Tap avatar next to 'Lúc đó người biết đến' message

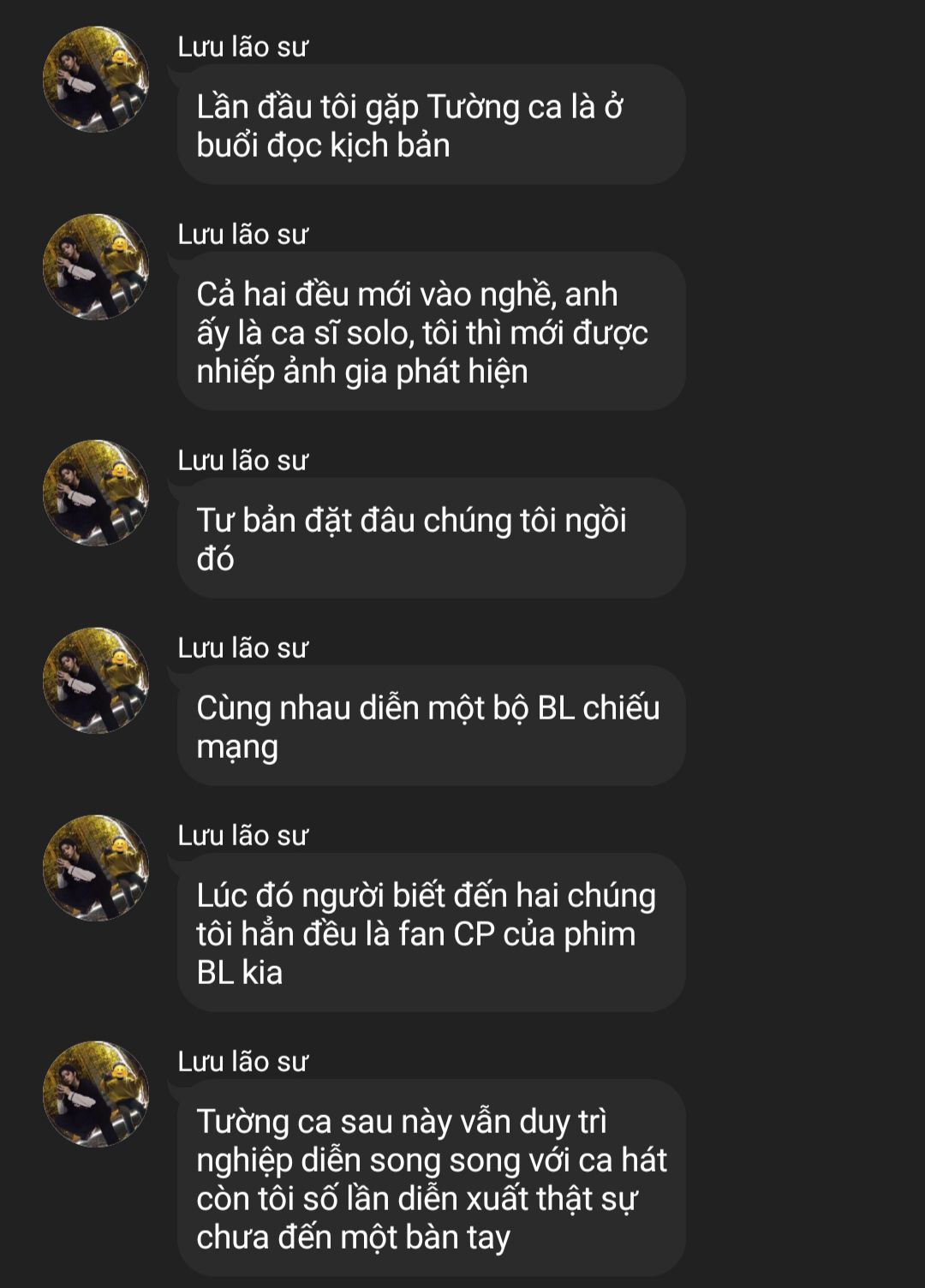(96, 868)
